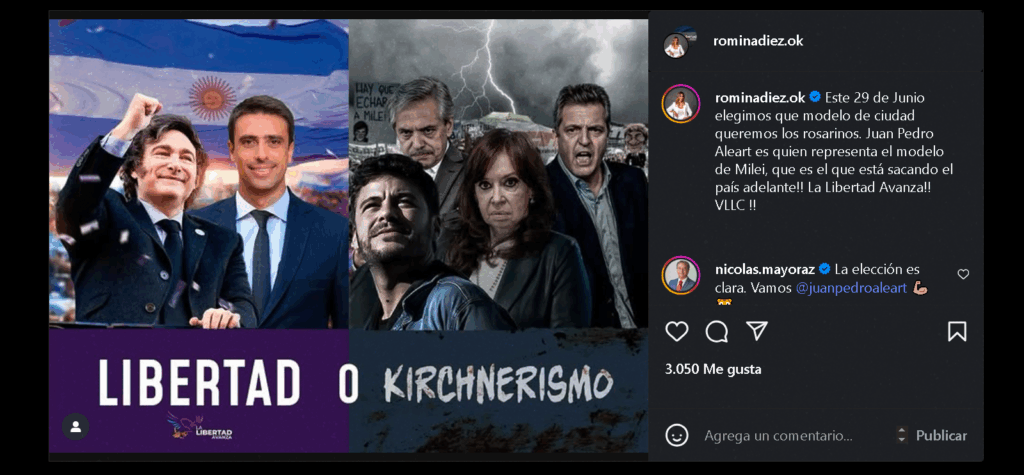The width and height of the screenshot is (1024, 475).
Task: Open the @juanpedroaleart mention link
Action: 851,287
